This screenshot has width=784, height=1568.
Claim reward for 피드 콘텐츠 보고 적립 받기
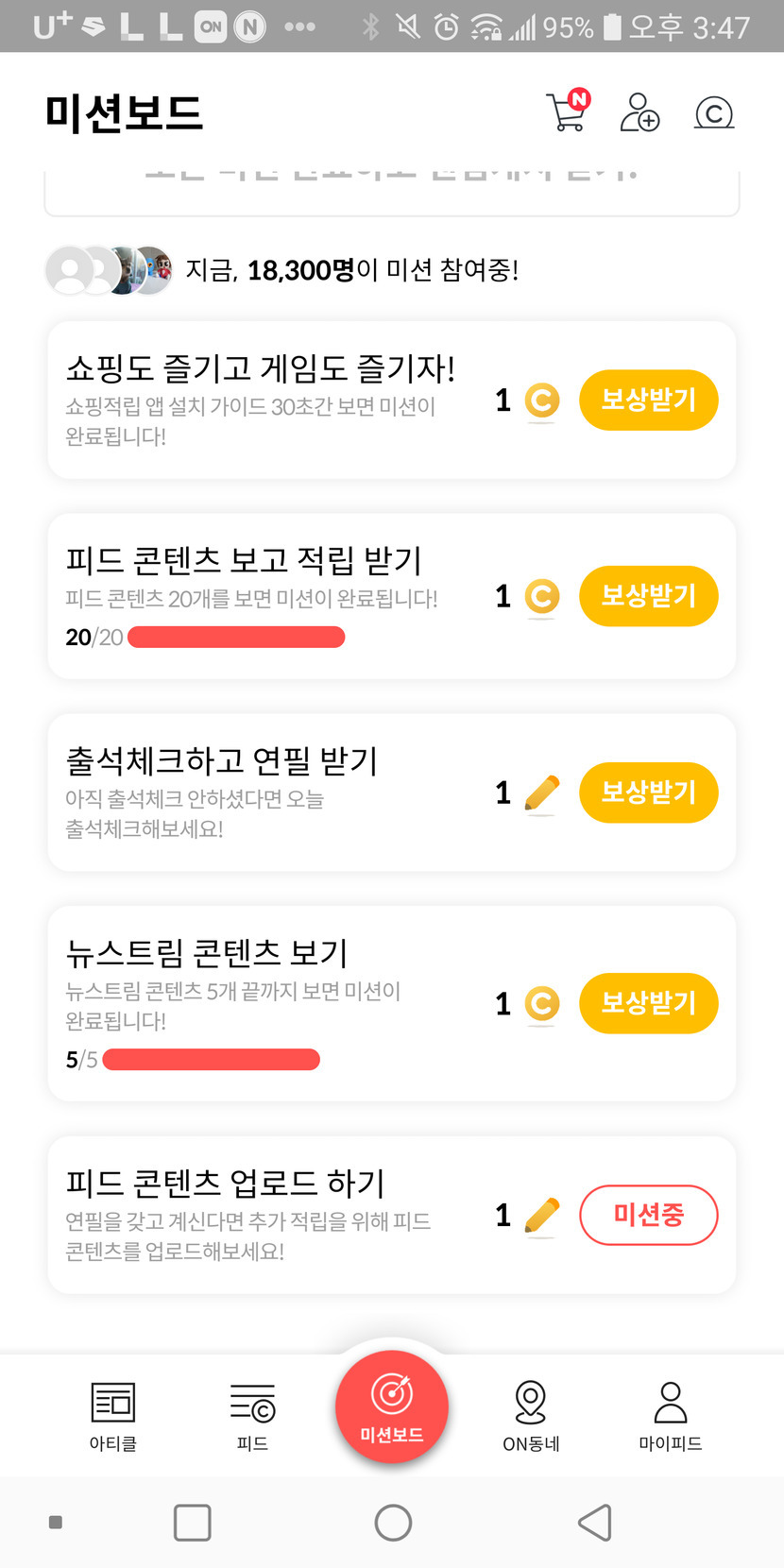click(x=648, y=596)
